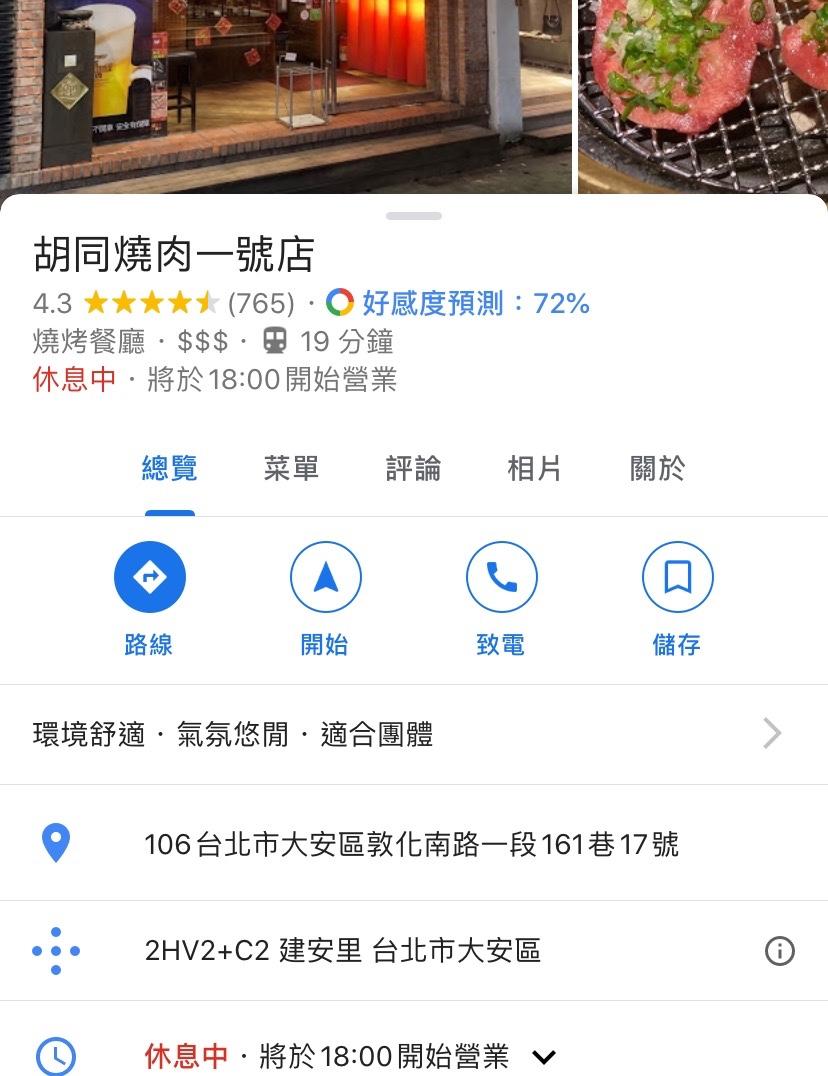Open plus code info icon
Screen dimensions: 828x1076
tap(779, 951)
